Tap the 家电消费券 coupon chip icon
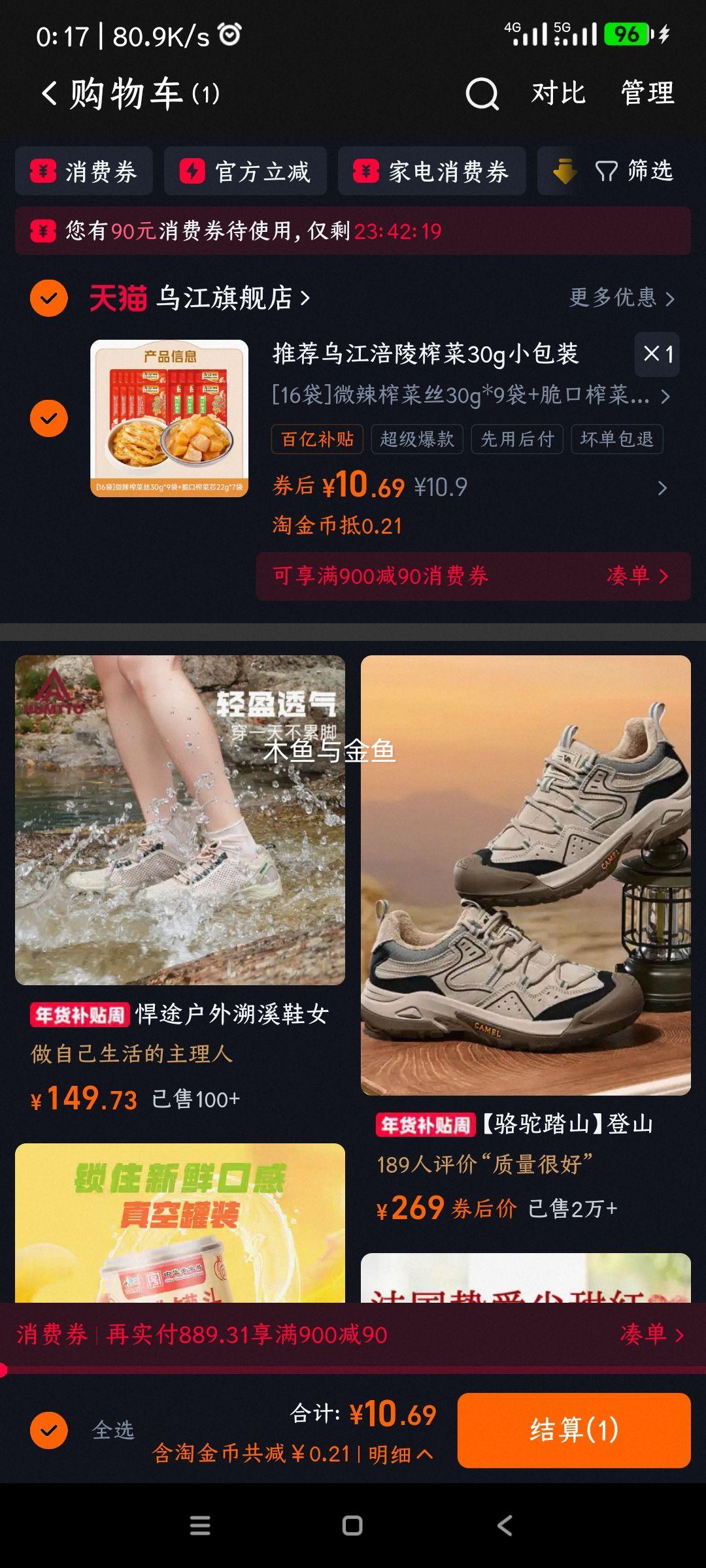706x1568 pixels. 366,171
